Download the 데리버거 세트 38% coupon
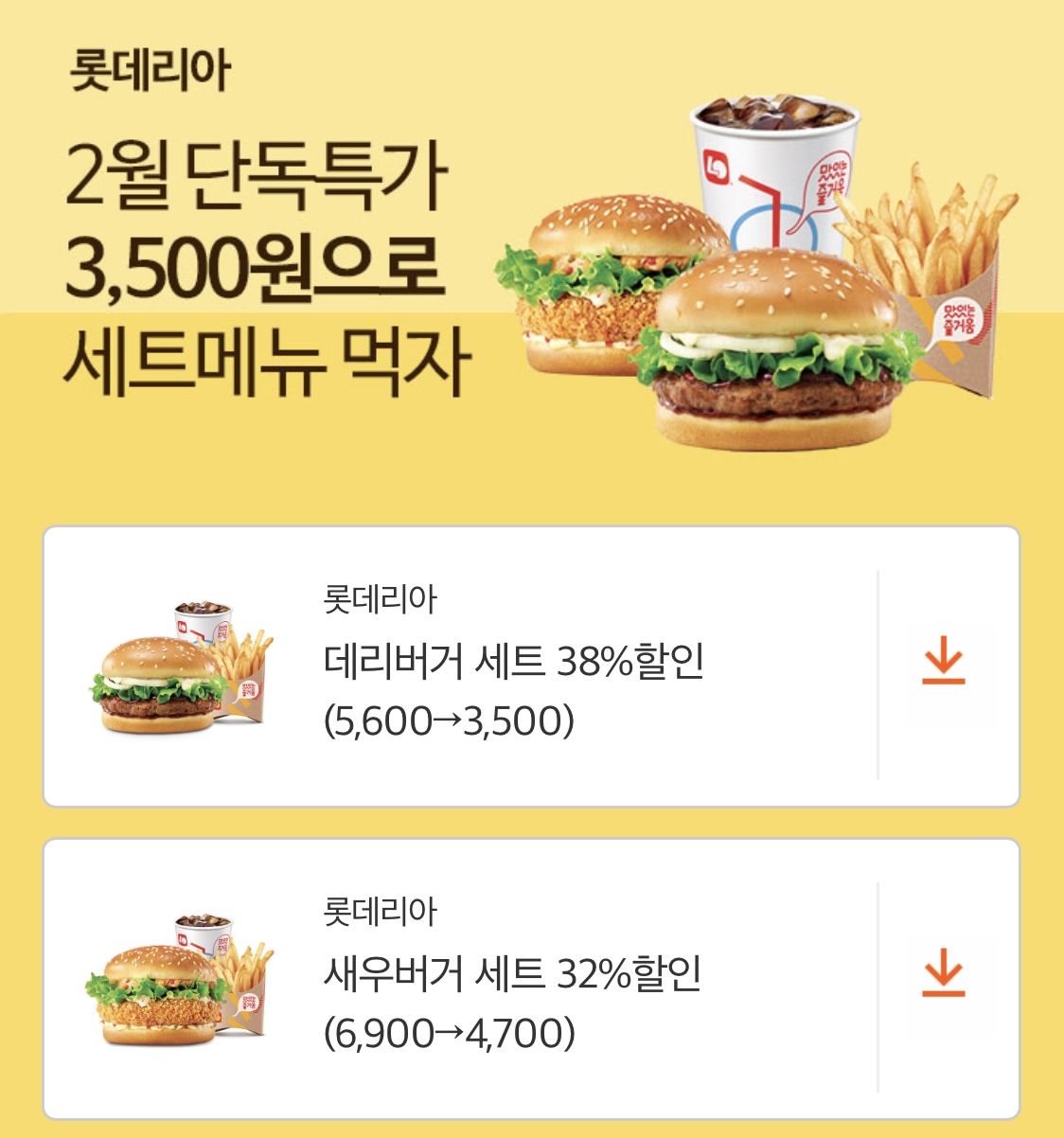 (x=944, y=661)
